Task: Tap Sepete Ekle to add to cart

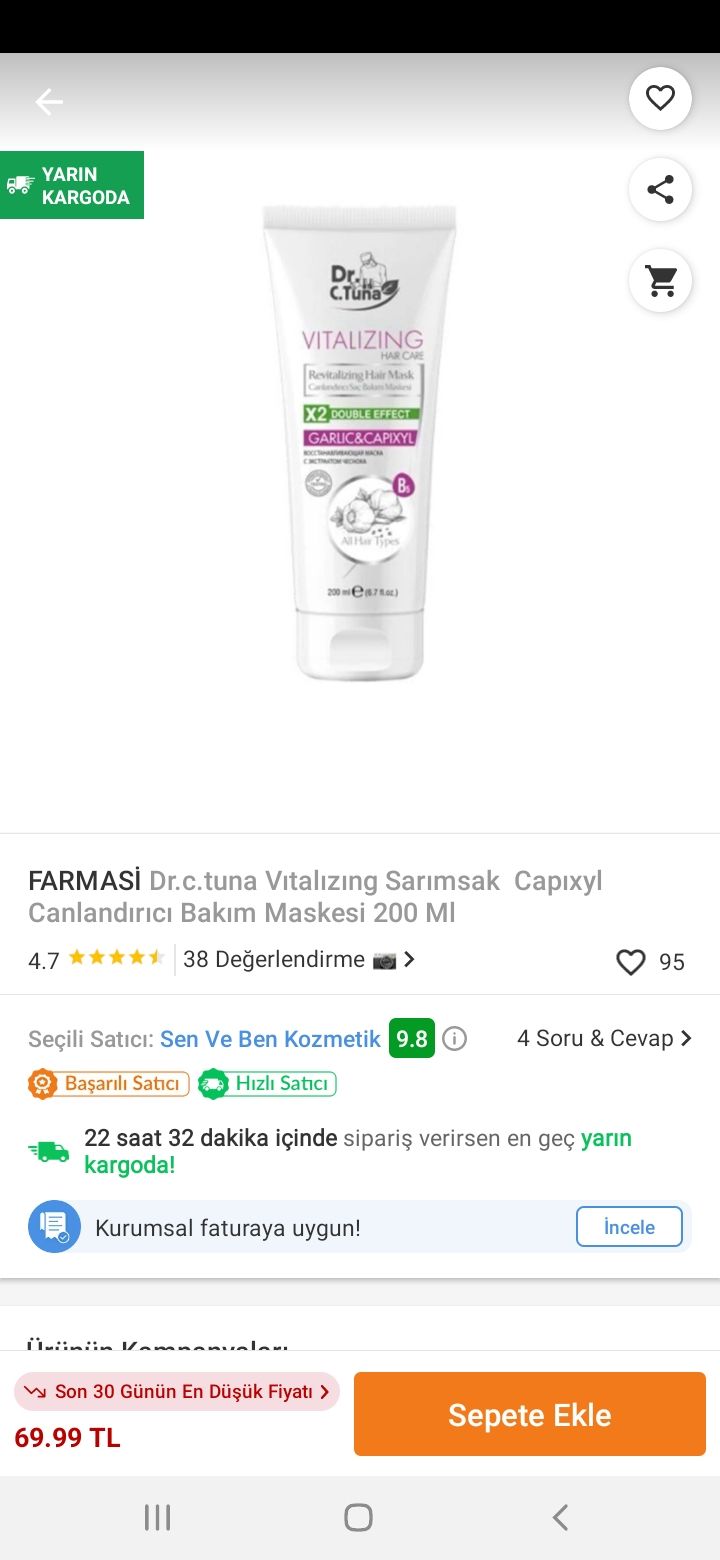Action: tap(530, 1414)
